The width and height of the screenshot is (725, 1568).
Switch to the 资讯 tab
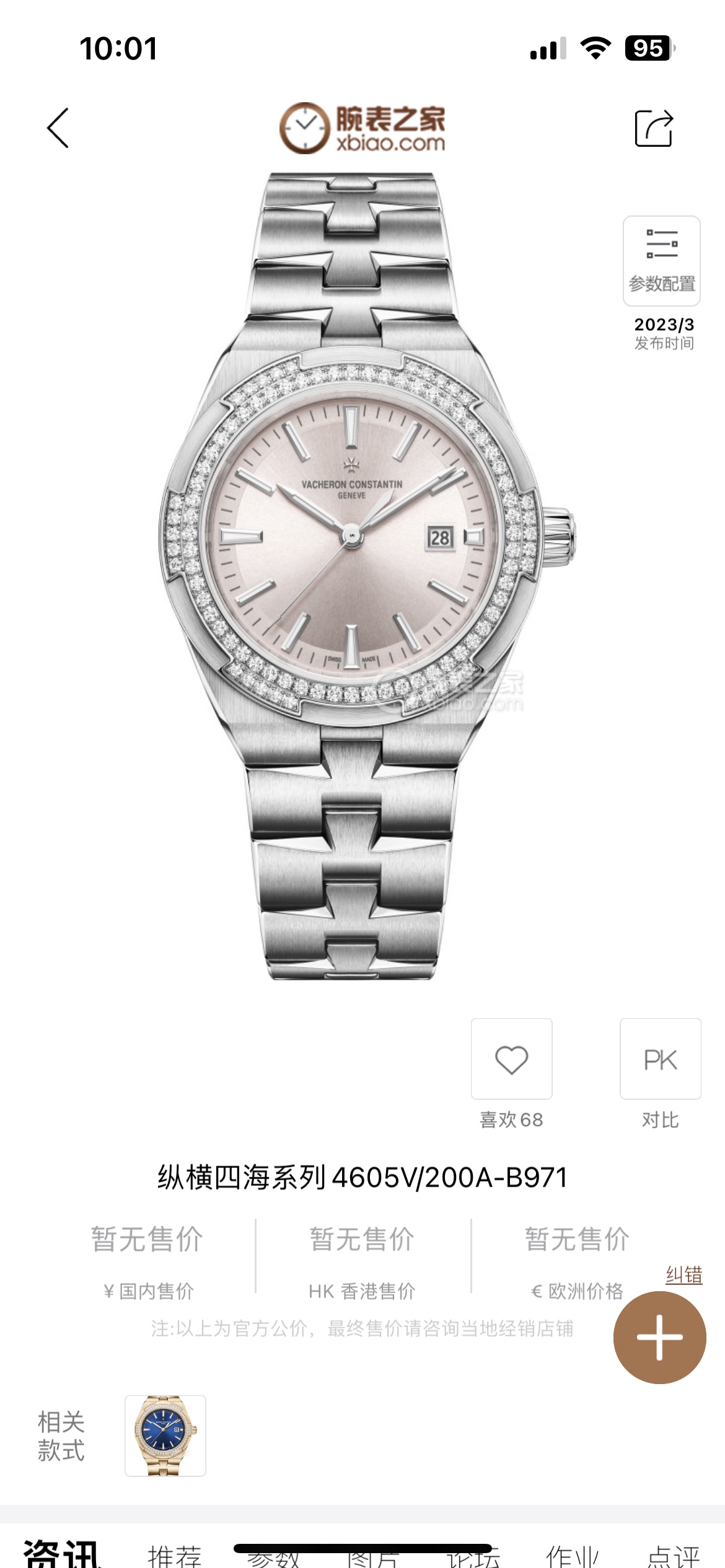(x=61, y=1554)
